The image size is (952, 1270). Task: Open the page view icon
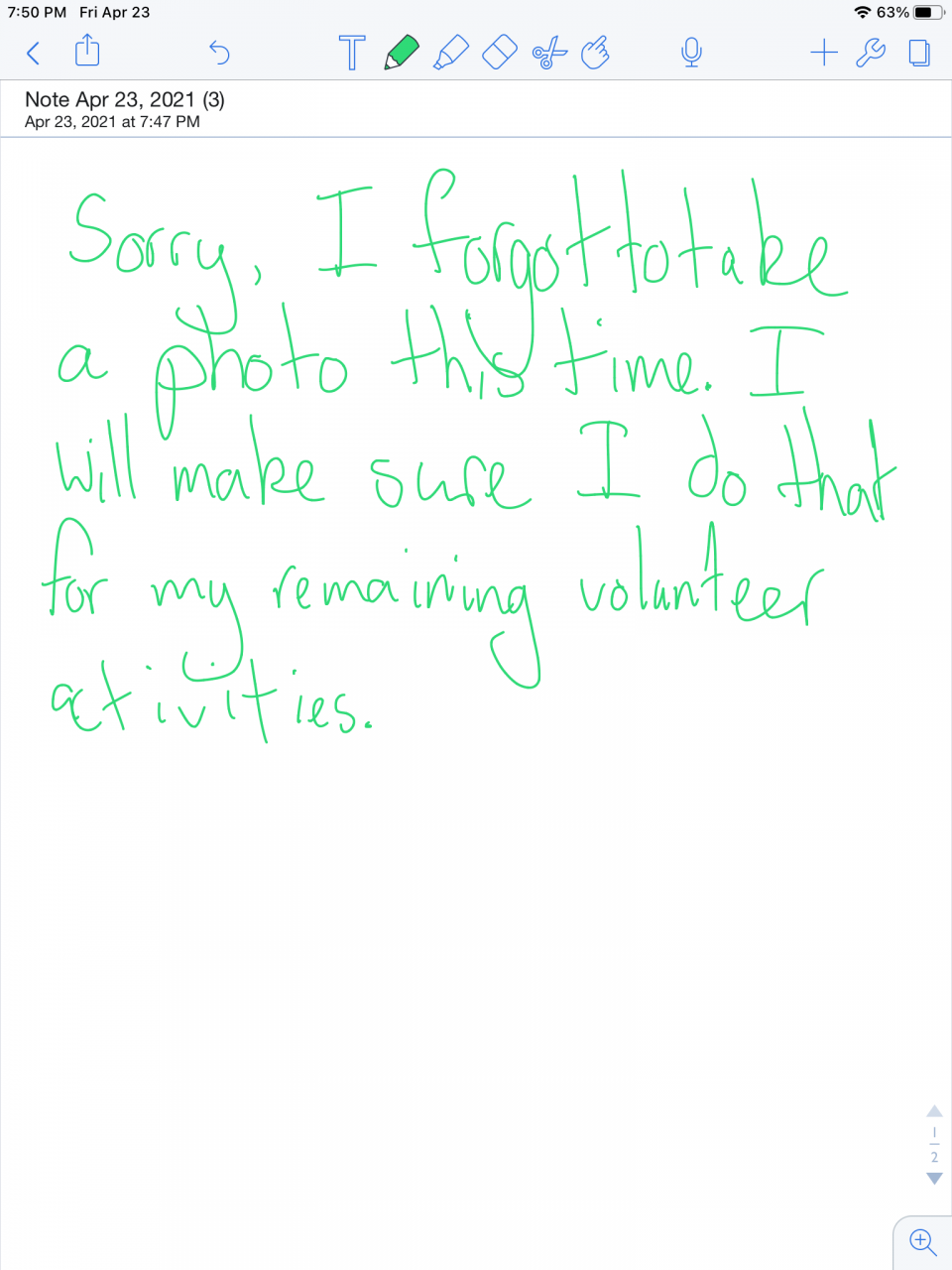[919, 53]
